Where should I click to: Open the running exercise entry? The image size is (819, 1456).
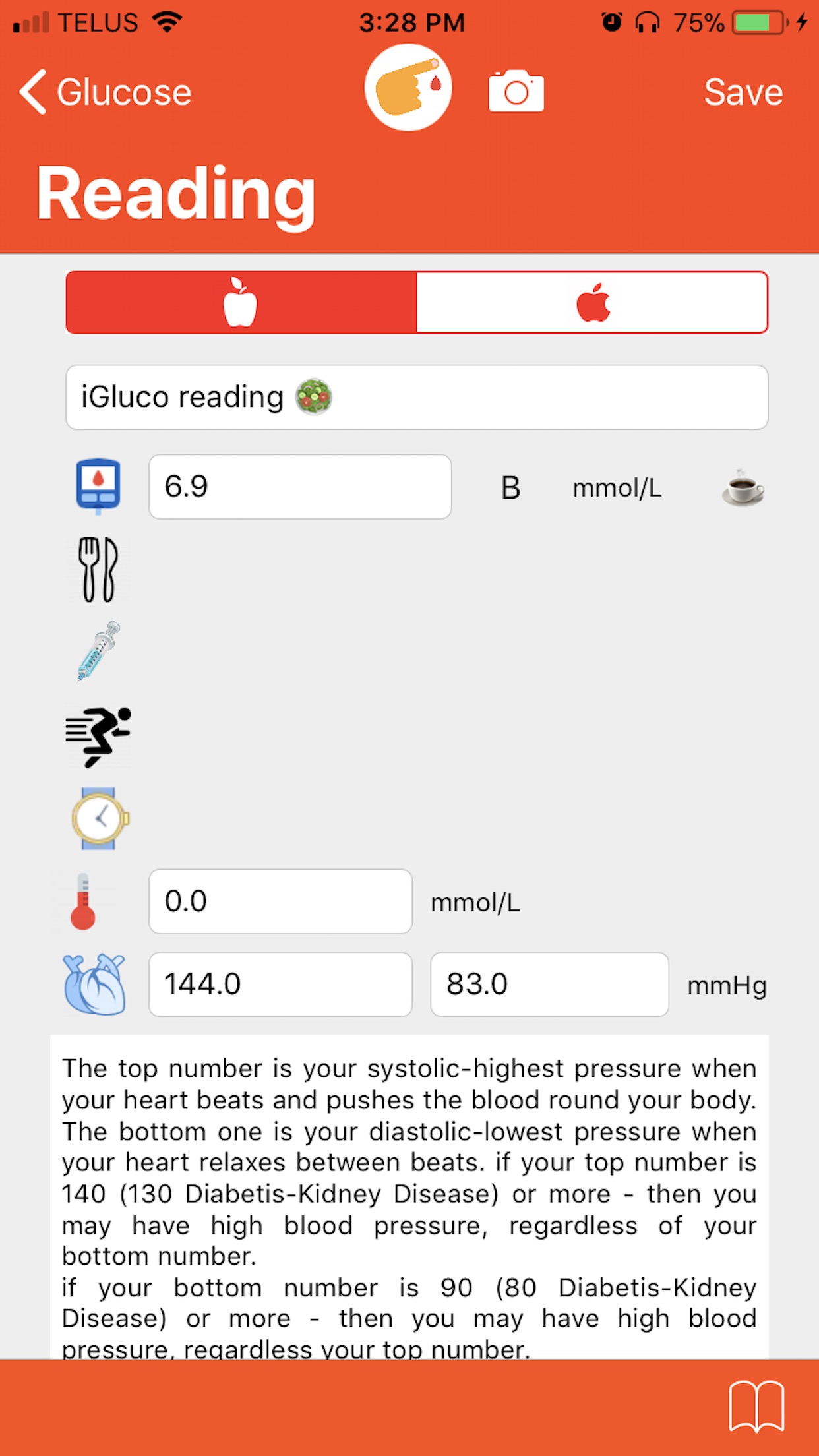pos(98,736)
